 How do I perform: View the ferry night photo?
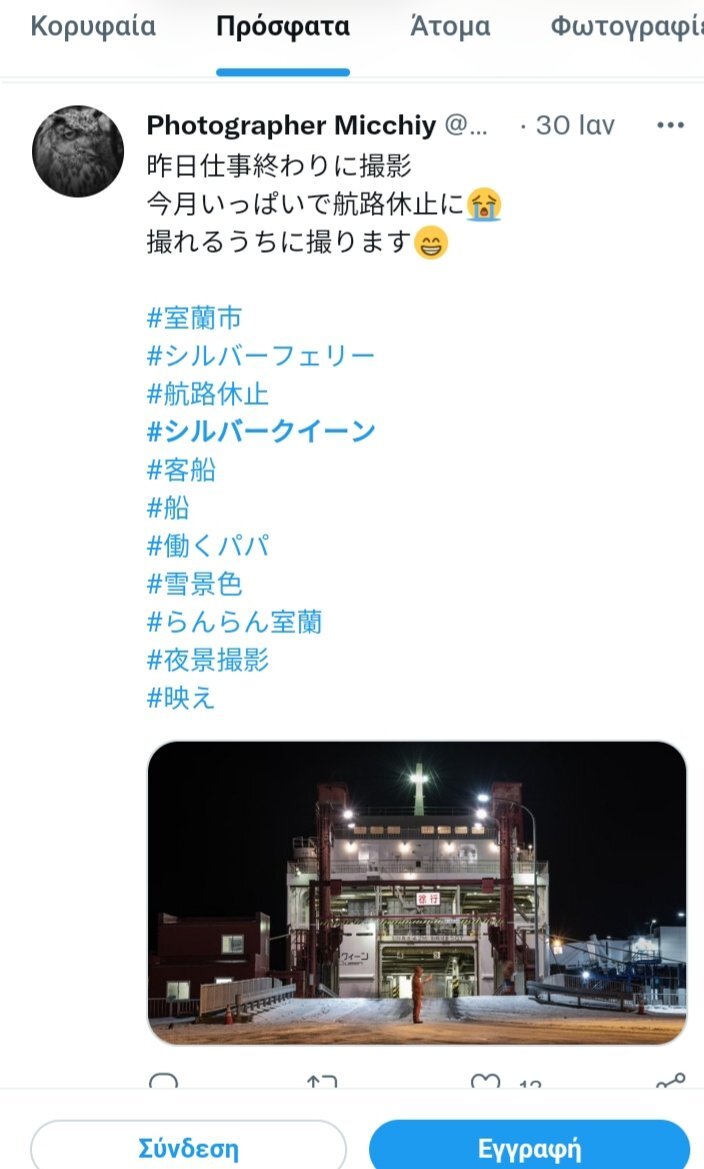coord(417,893)
